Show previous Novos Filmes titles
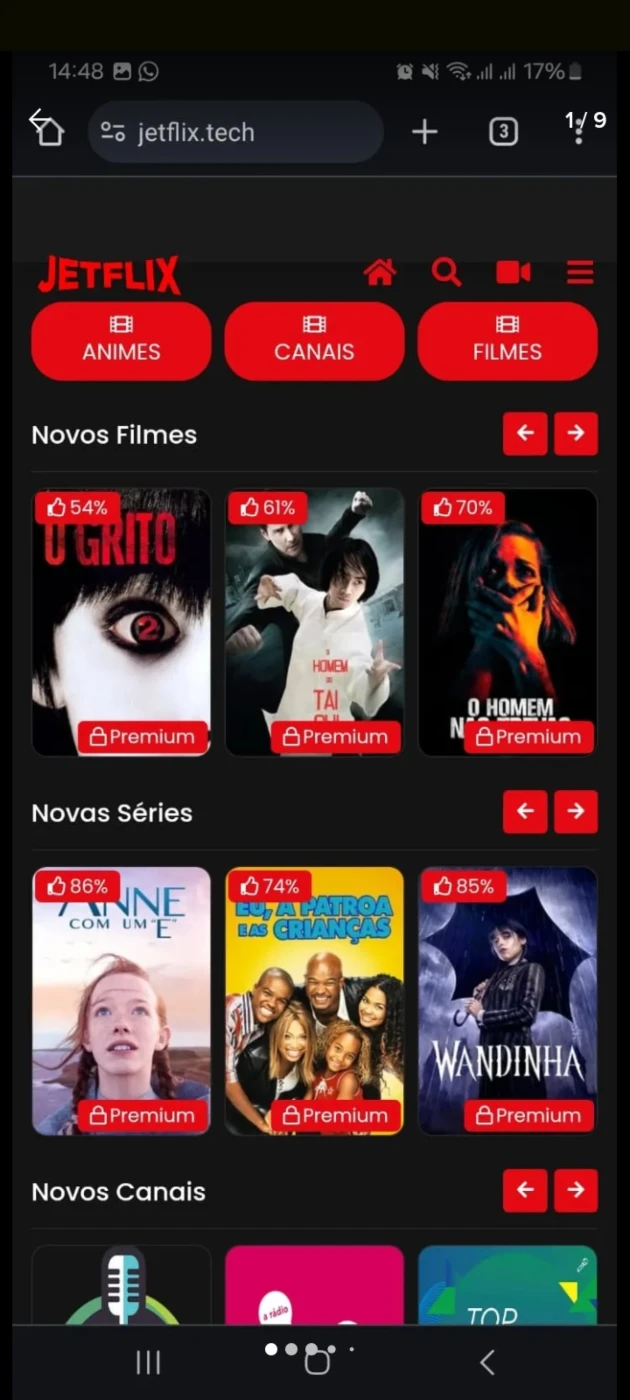Viewport: 630px width, 1400px height. tap(525, 434)
